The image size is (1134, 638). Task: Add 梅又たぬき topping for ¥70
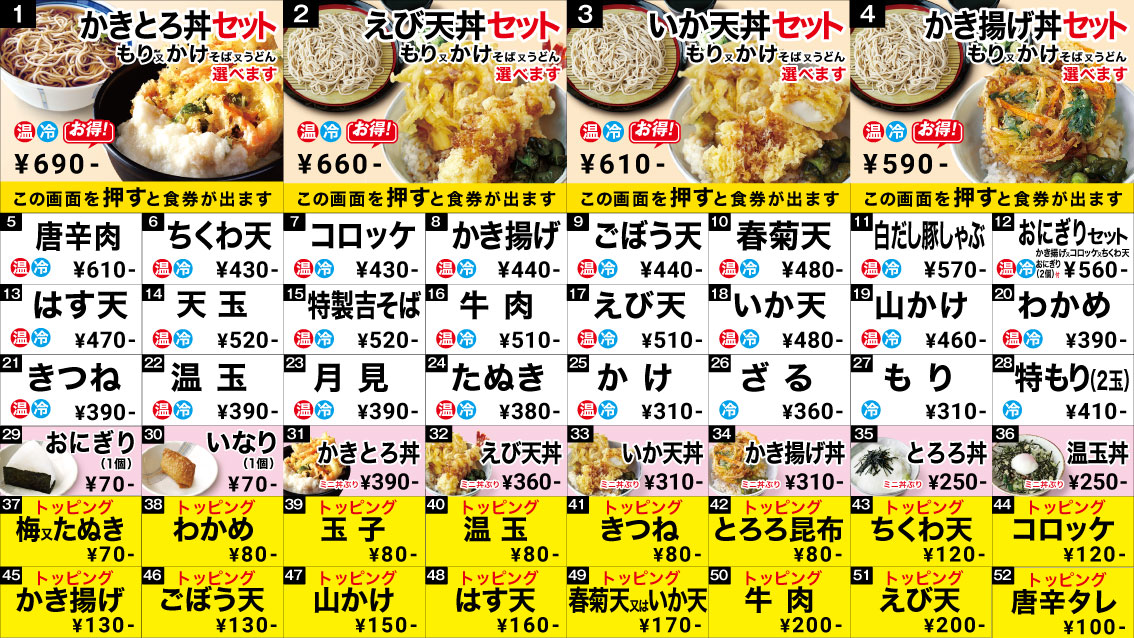click(71, 531)
